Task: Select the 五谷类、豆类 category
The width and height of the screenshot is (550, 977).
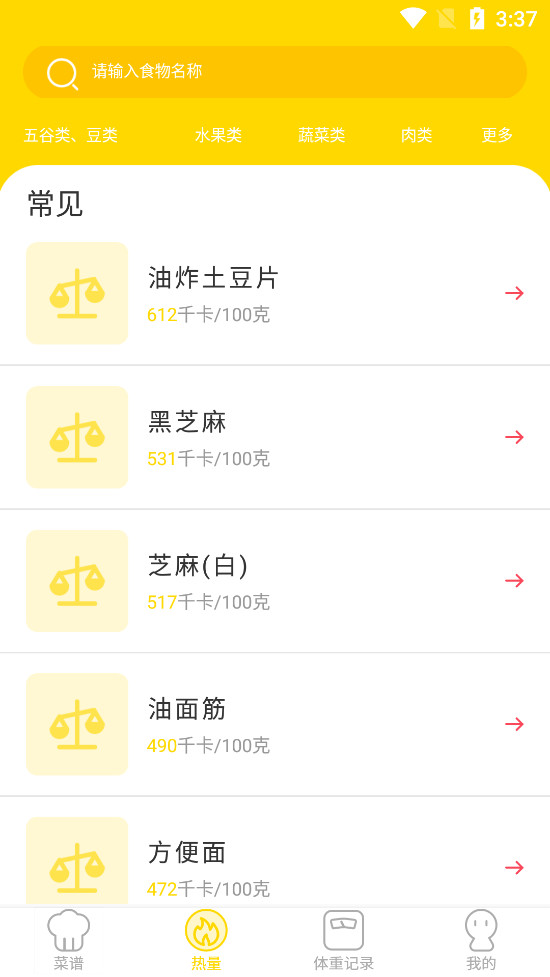Action: point(70,135)
